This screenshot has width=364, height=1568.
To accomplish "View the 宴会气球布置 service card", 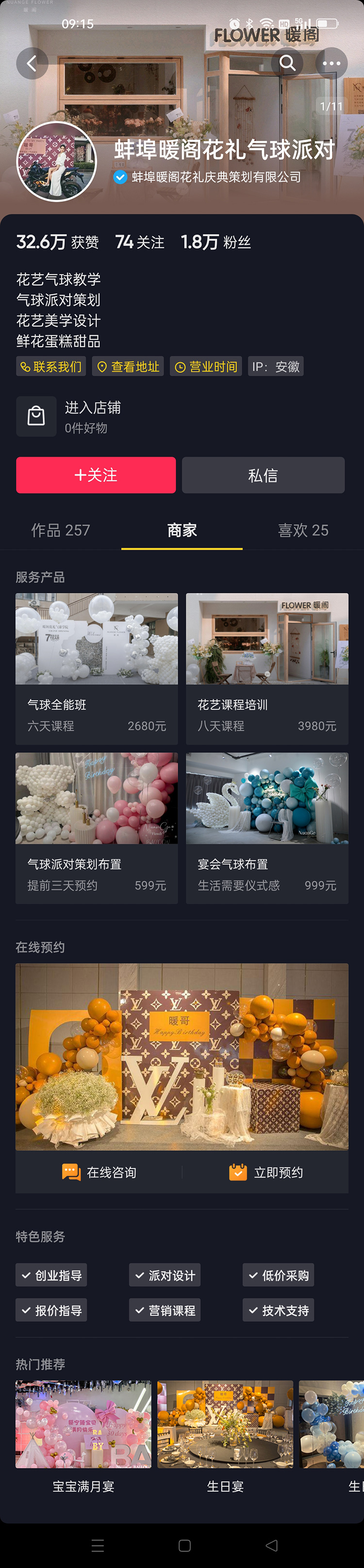I will pyautogui.click(x=267, y=828).
